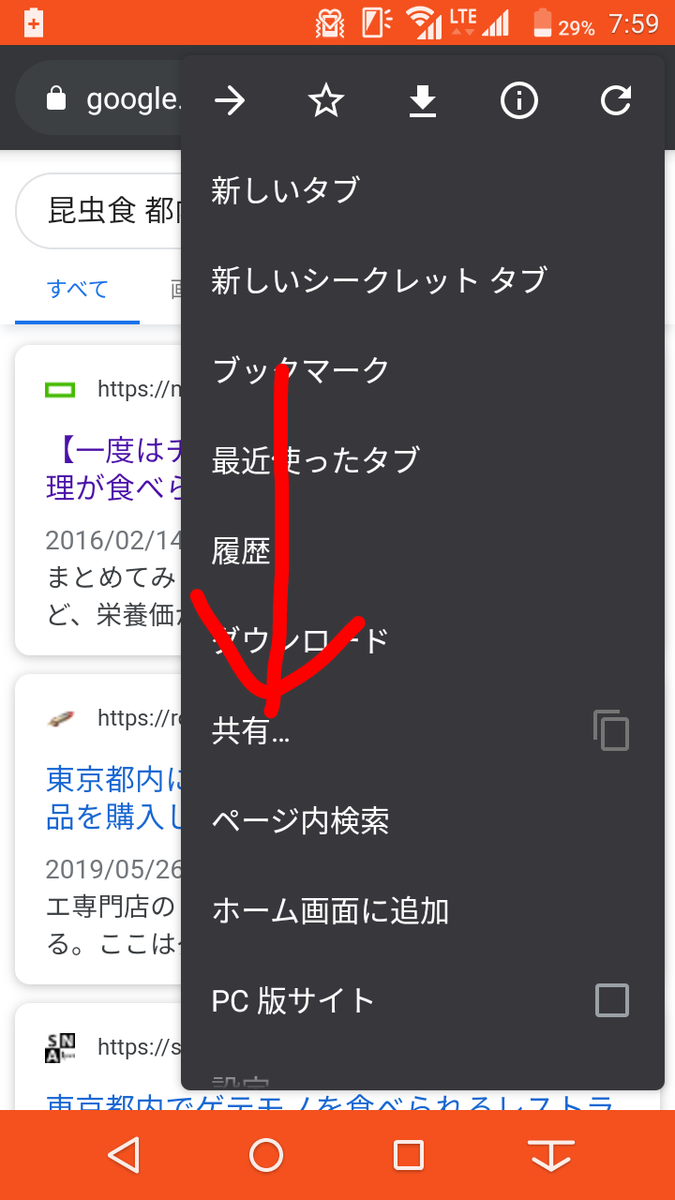The width and height of the screenshot is (675, 1200).
Task: Open 新しいタブ (new tab)
Action: click(285, 190)
